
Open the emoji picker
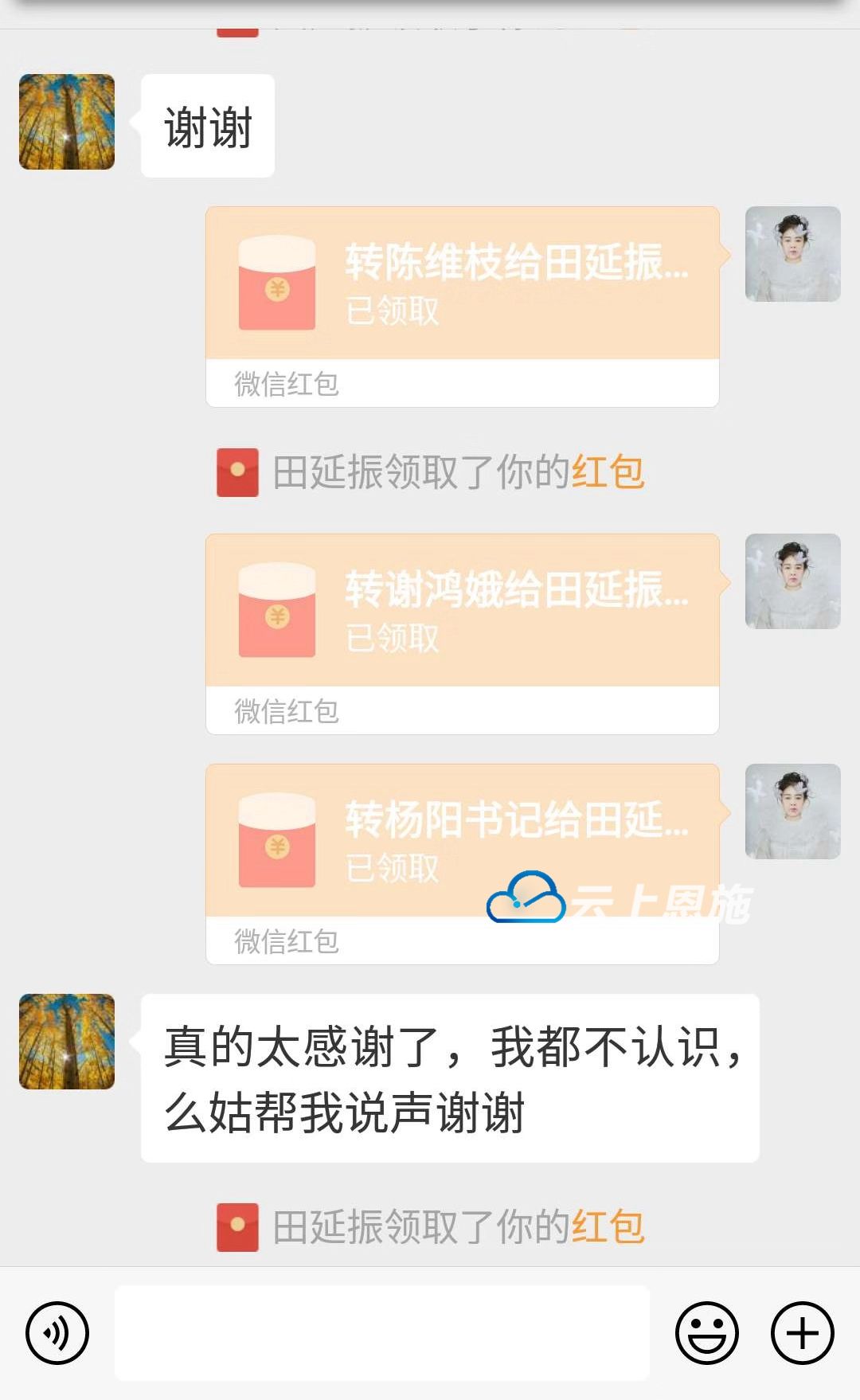tap(706, 1332)
